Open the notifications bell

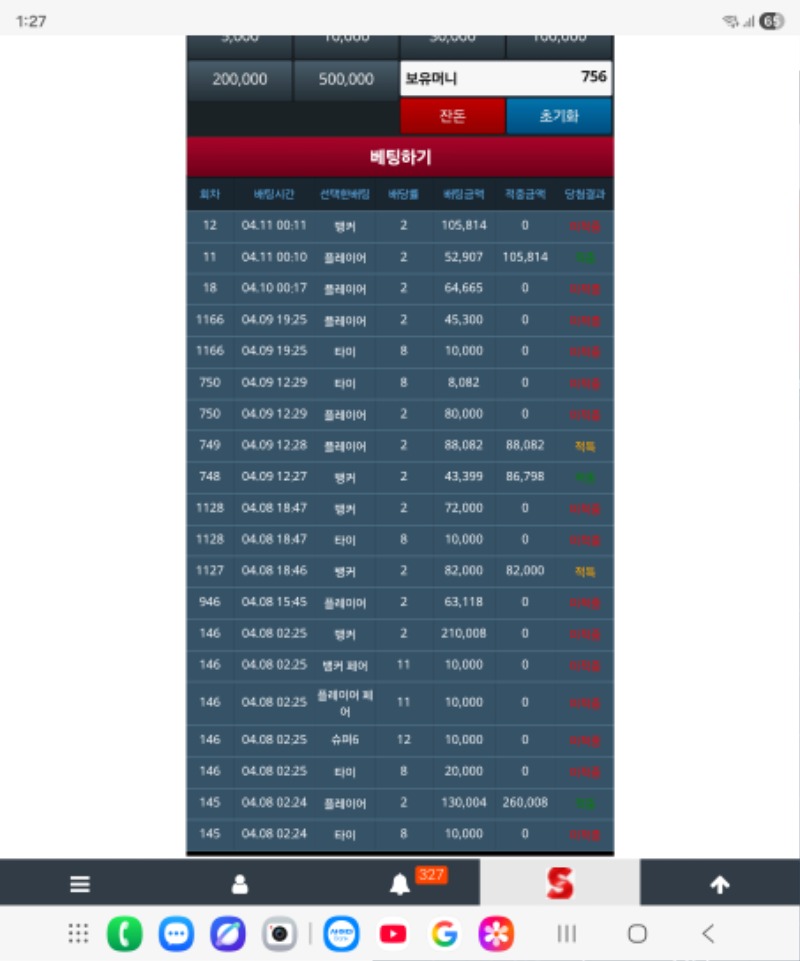click(x=400, y=884)
